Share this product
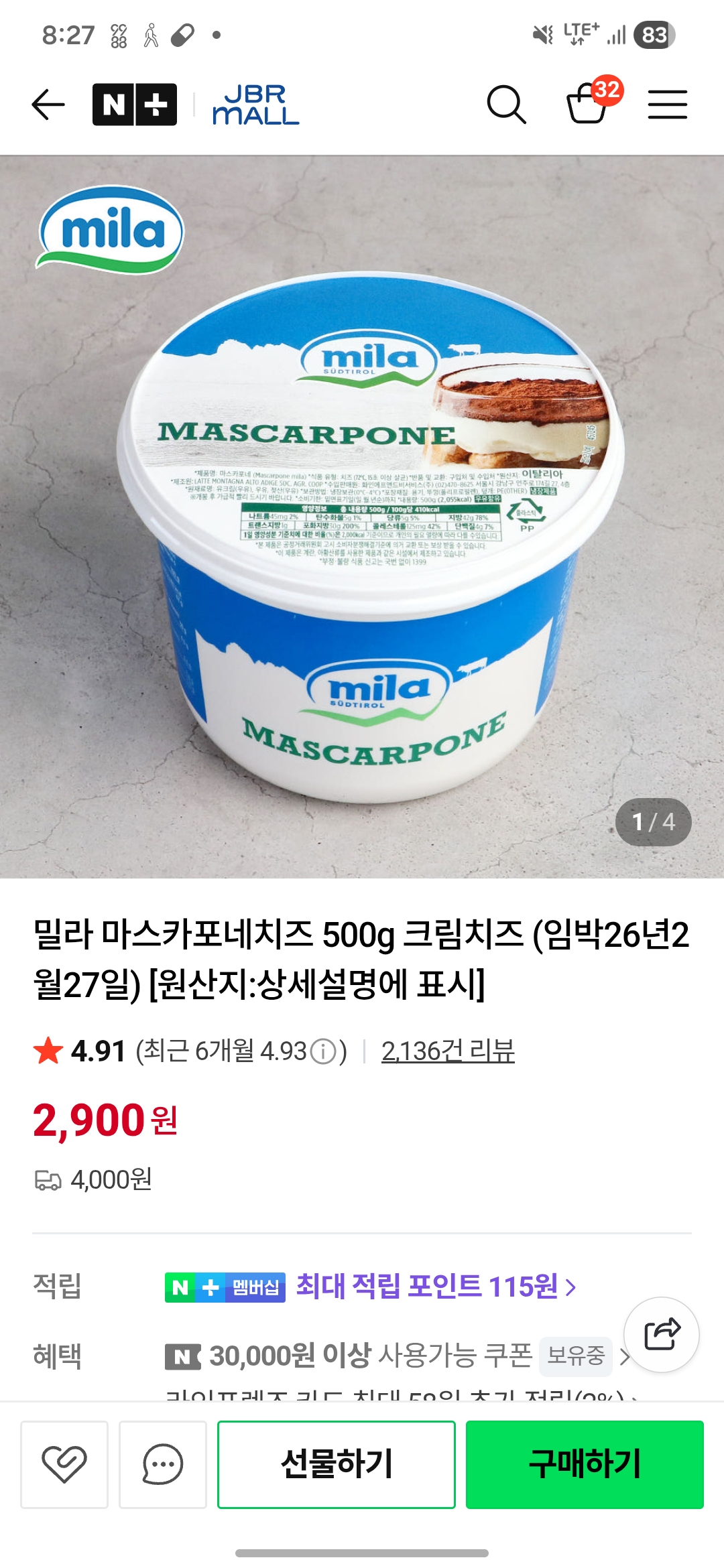 point(662,1335)
